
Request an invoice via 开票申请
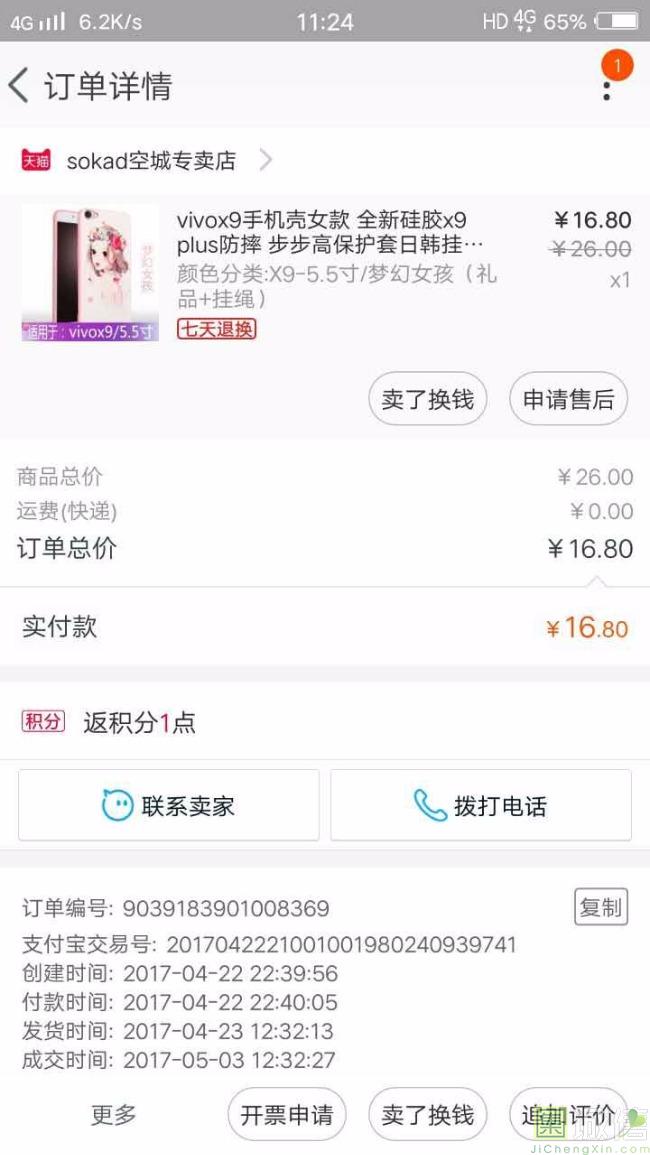click(x=286, y=1114)
